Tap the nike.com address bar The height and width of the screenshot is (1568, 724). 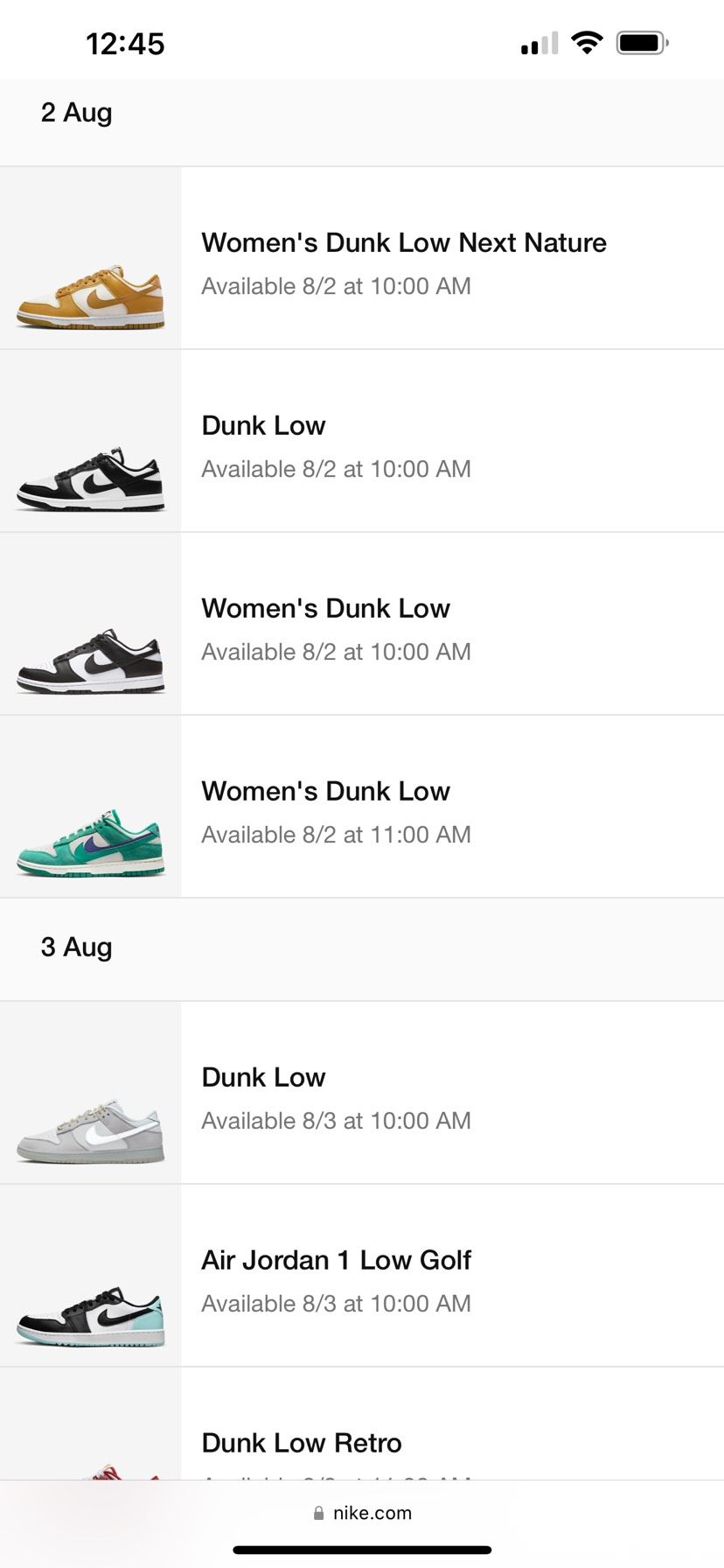362,1513
